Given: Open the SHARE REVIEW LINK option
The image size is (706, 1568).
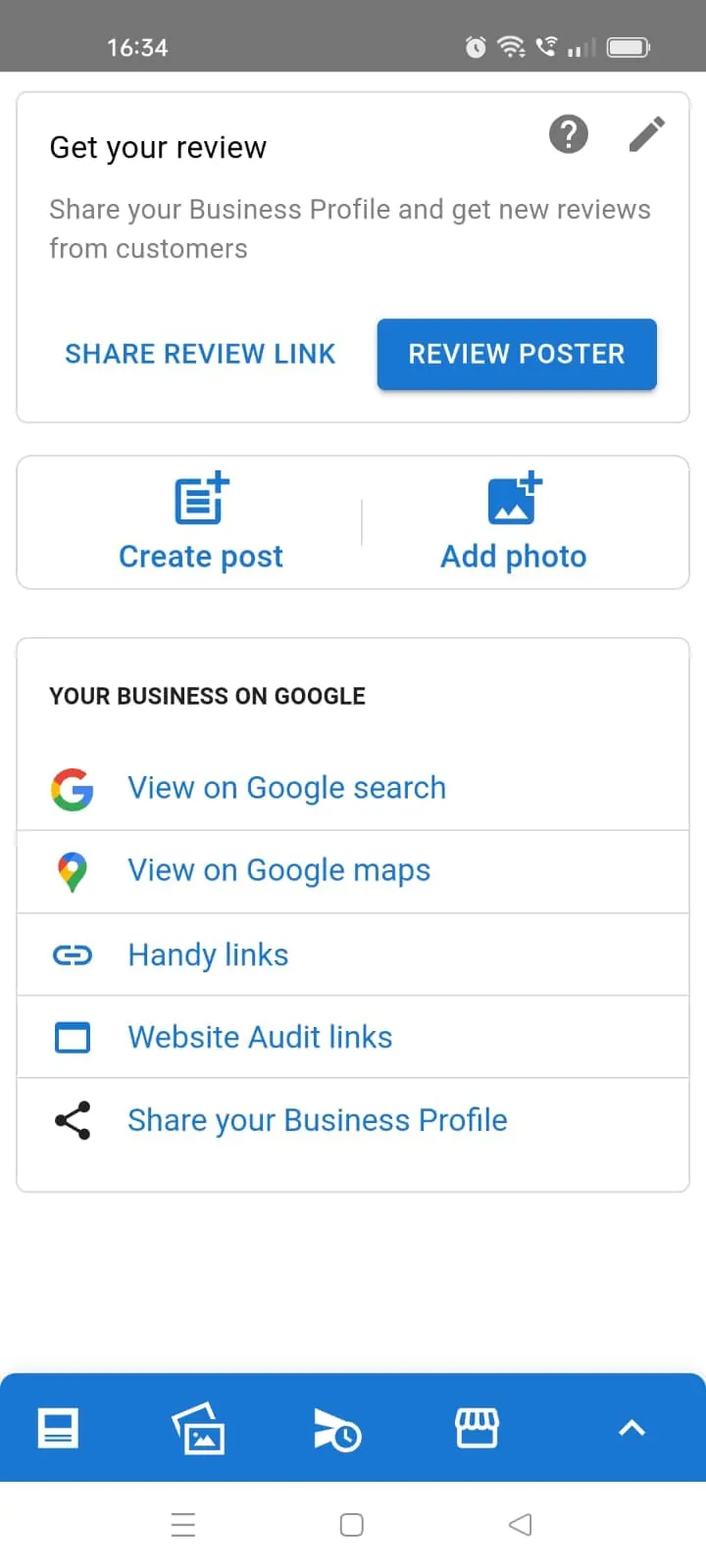Looking at the screenshot, I should coord(200,354).
